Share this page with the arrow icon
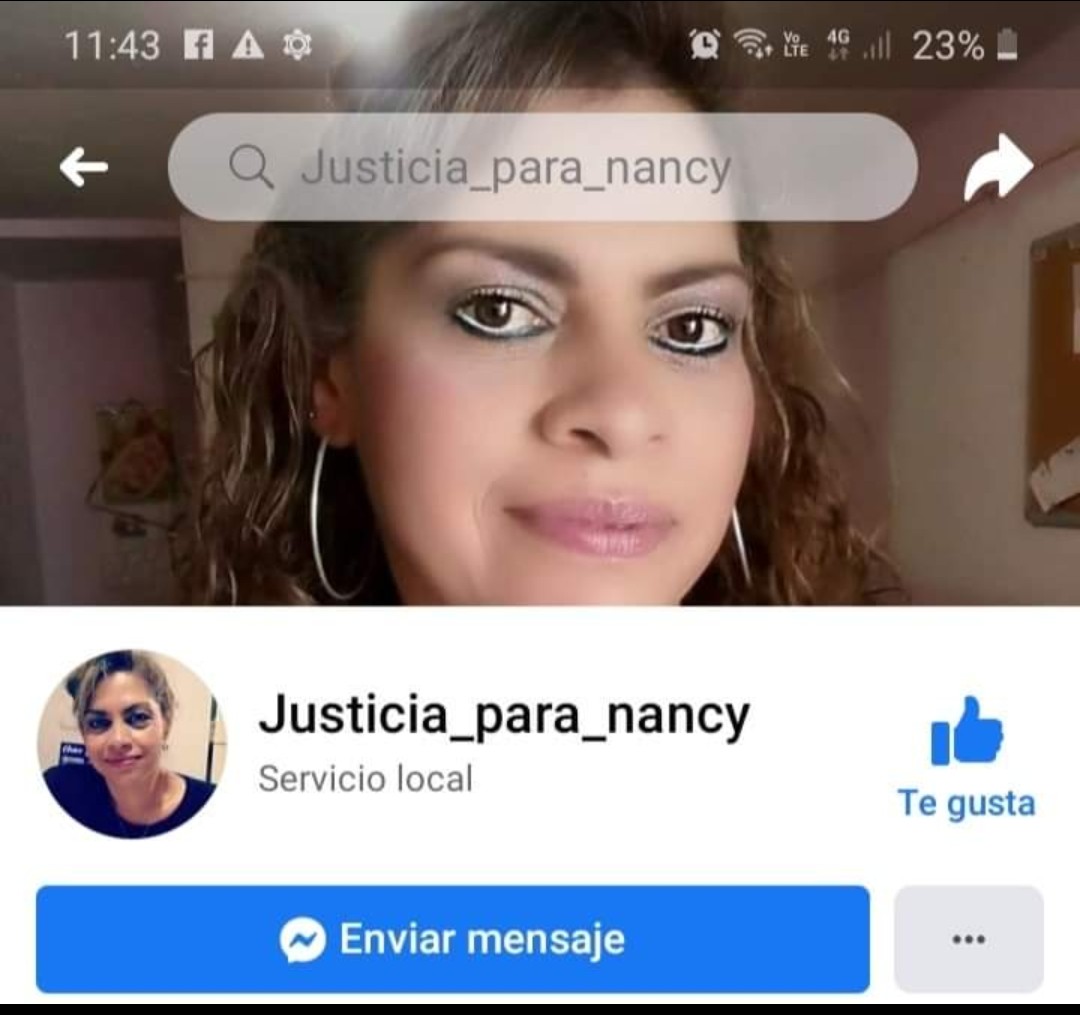The height and width of the screenshot is (1015, 1080). 997,168
